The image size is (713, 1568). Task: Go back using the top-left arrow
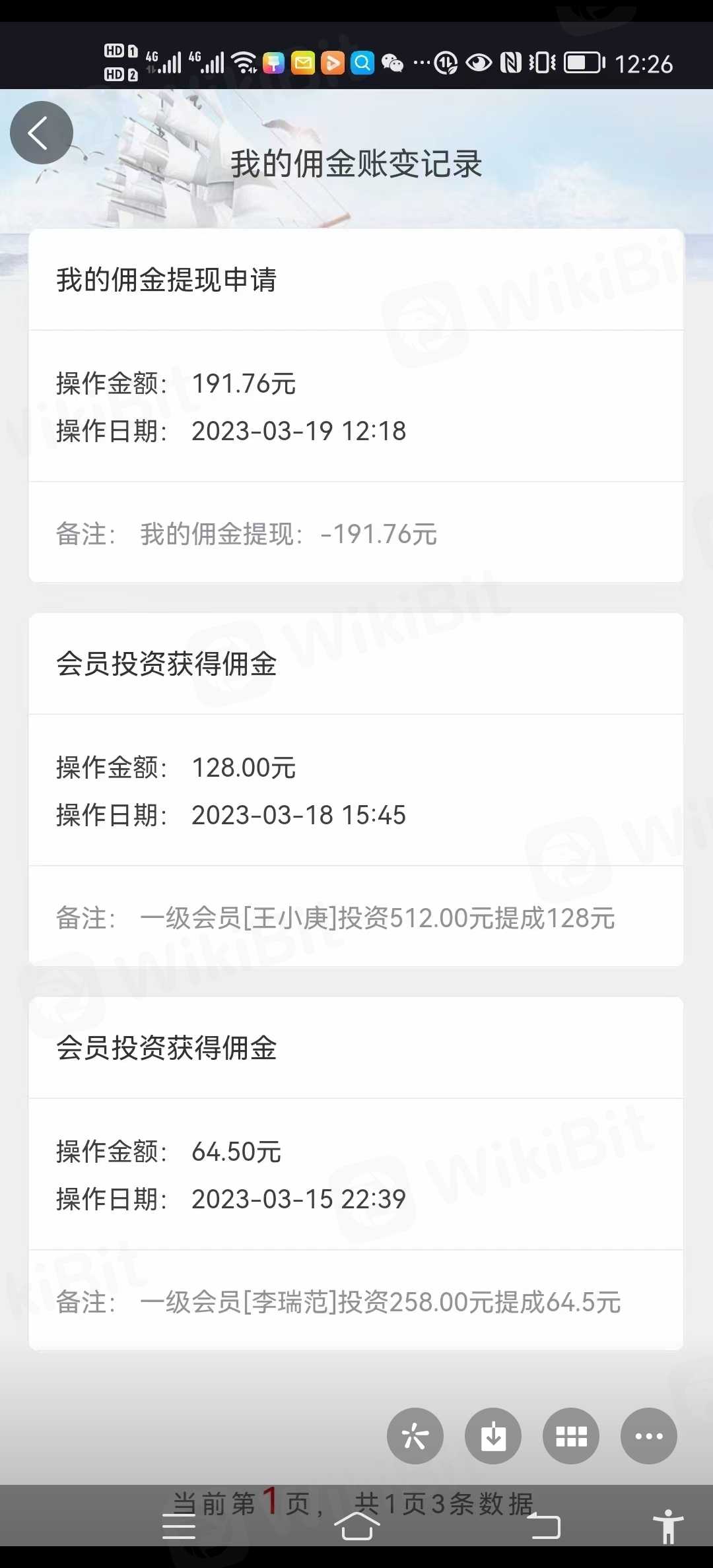click(x=41, y=133)
